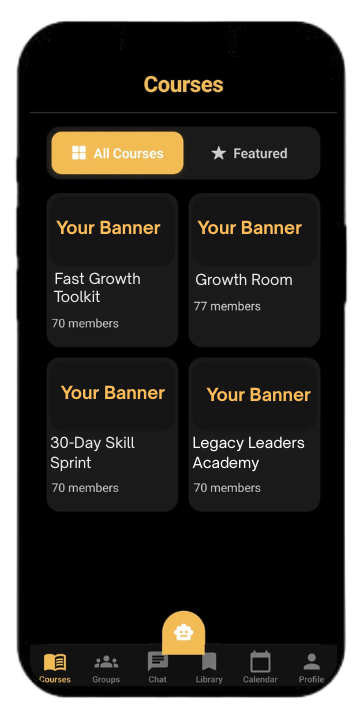
Task: Go to the Courses tab
Action: click(x=55, y=668)
